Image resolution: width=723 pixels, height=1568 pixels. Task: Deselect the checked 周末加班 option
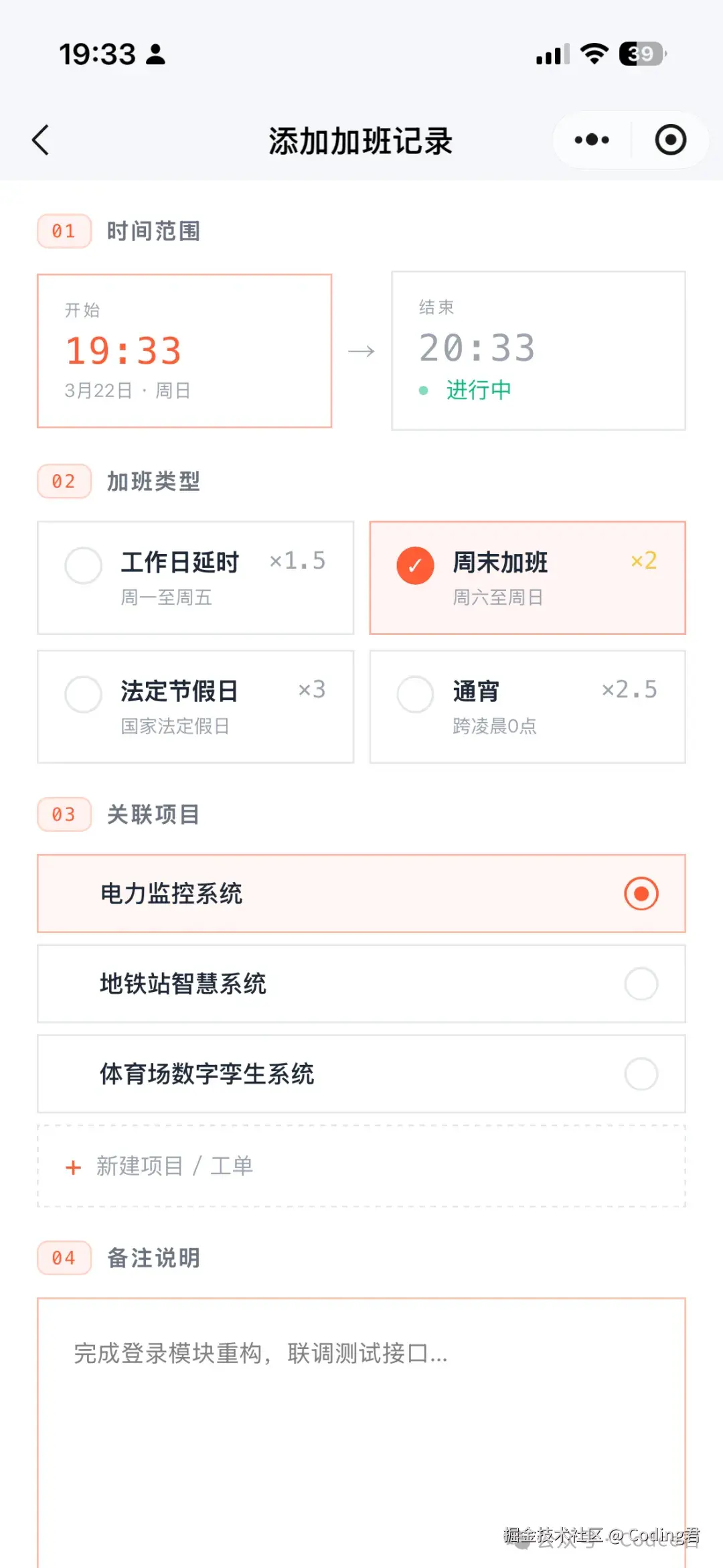point(528,577)
